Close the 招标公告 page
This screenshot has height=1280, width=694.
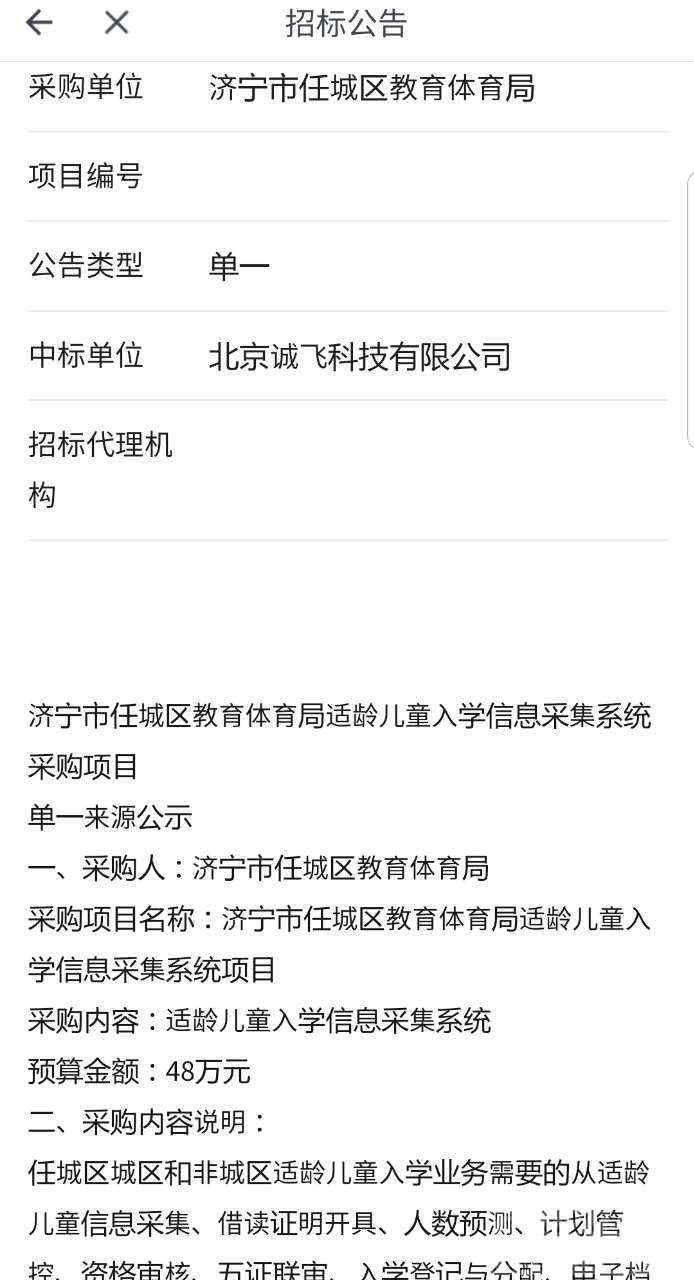tap(117, 23)
